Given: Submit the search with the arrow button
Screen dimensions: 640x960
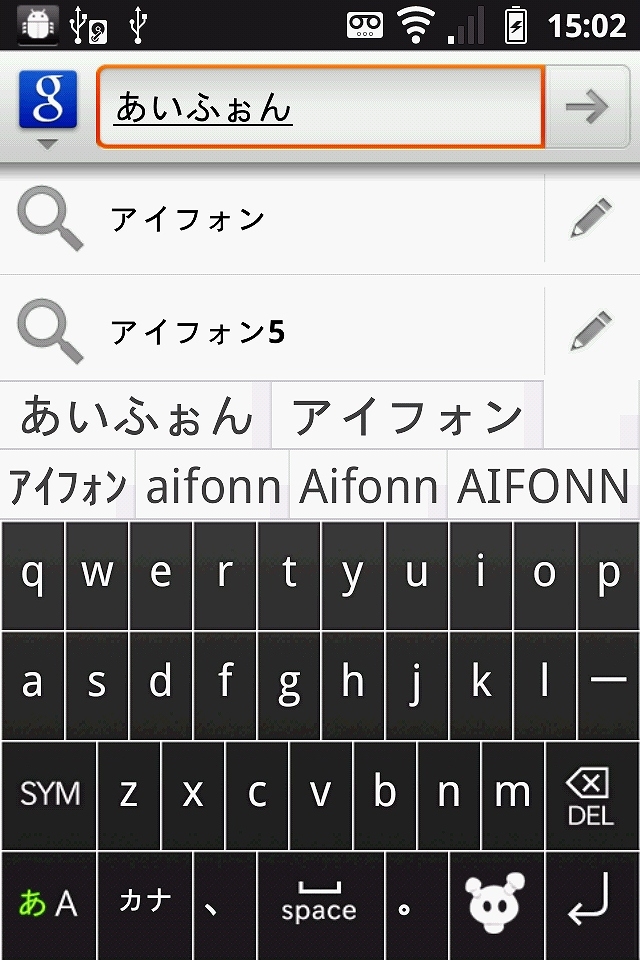Looking at the screenshot, I should [x=588, y=107].
